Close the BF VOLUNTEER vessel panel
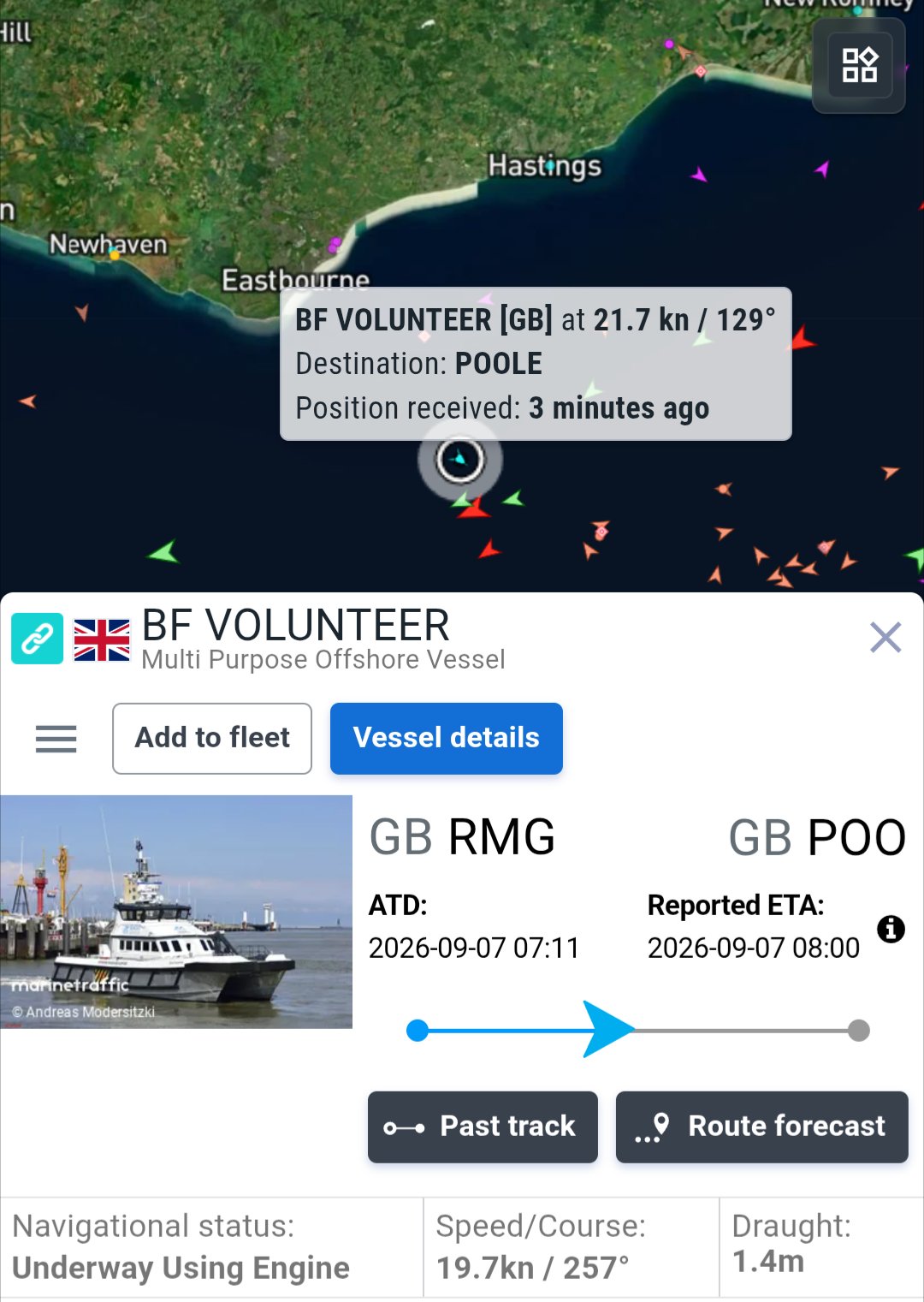 click(885, 637)
